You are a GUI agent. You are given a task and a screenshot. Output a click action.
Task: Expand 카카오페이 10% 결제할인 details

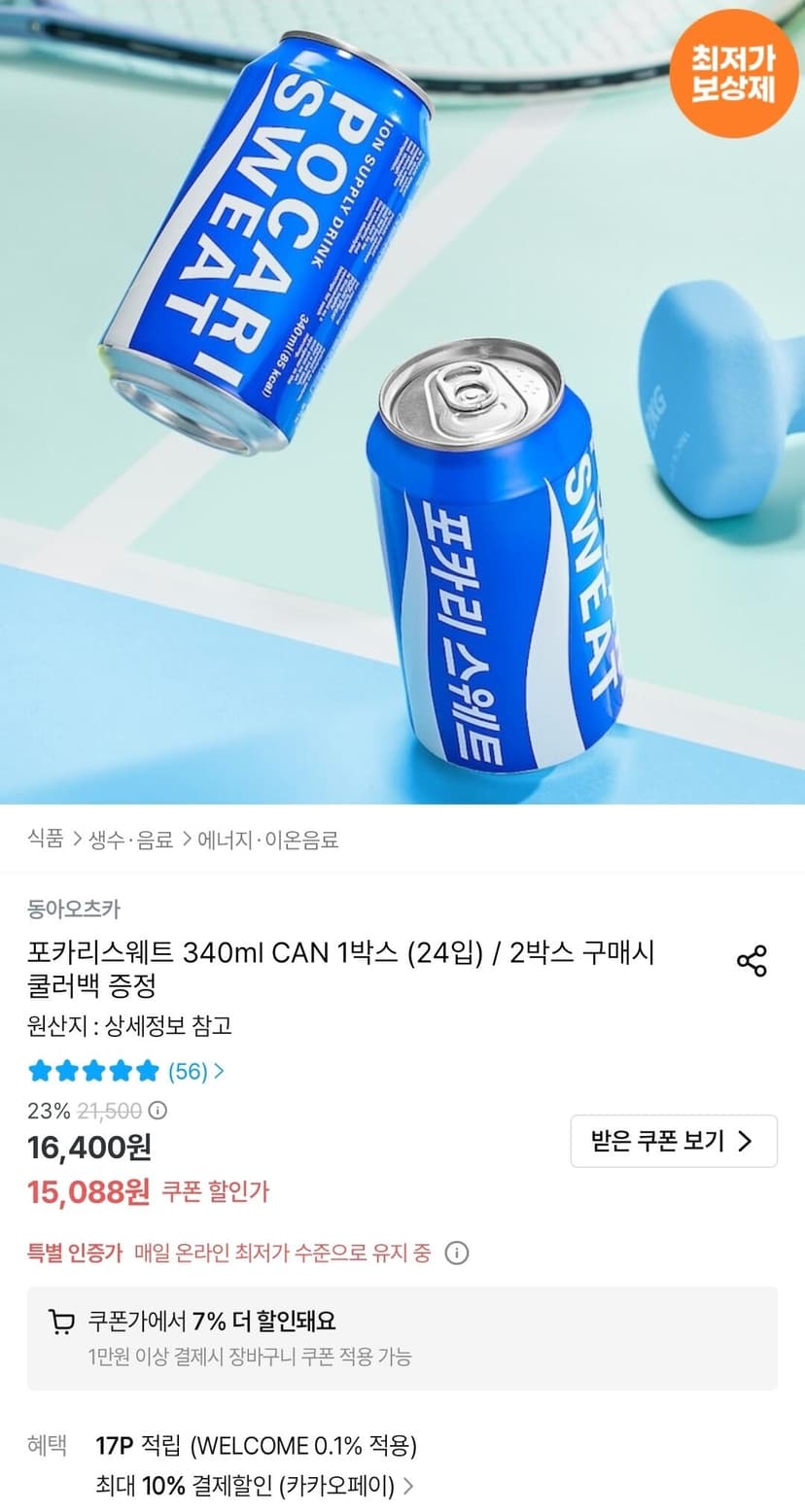coord(251,1486)
